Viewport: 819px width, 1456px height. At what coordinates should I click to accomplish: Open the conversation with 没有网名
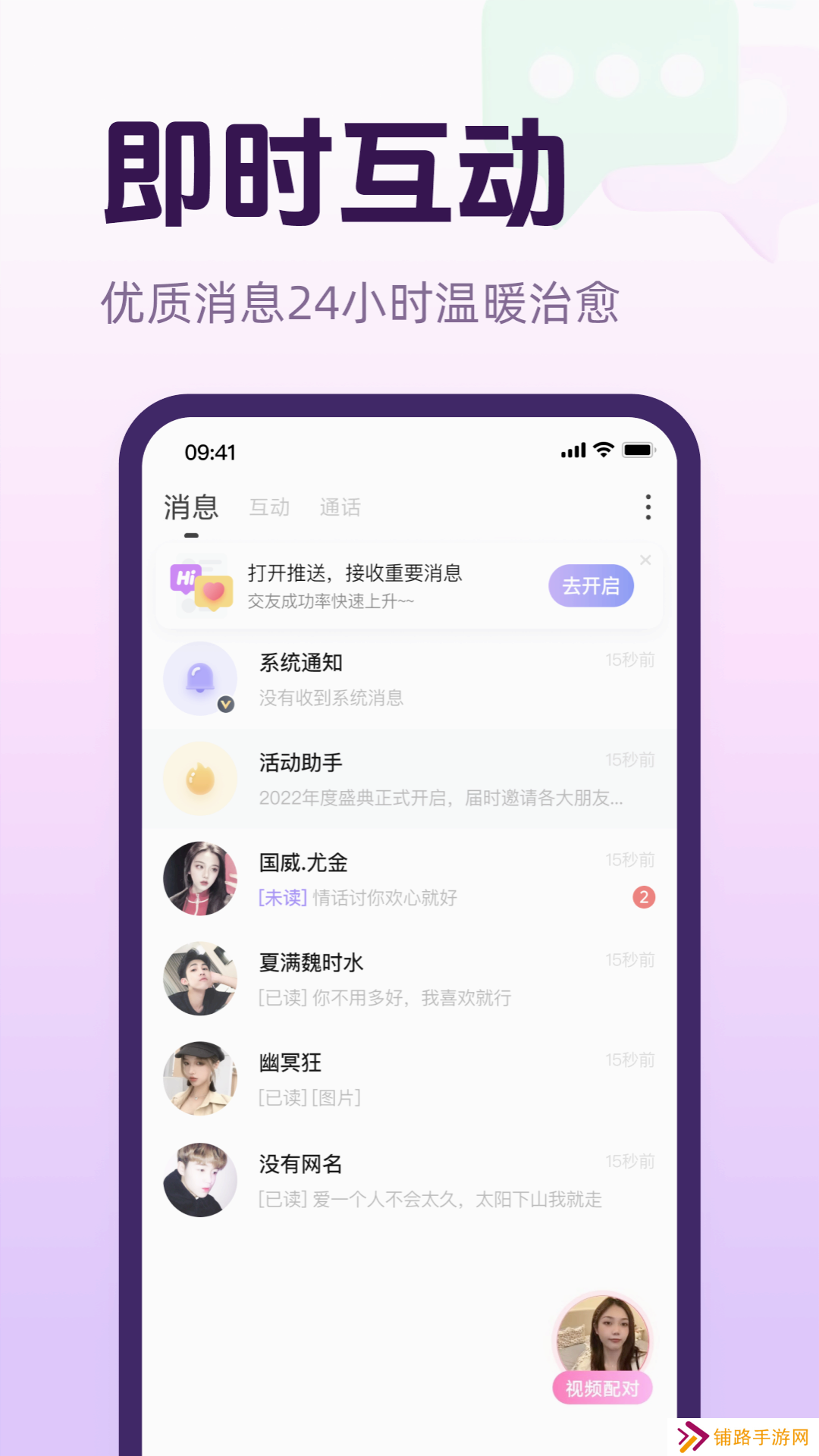[409, 1179]
